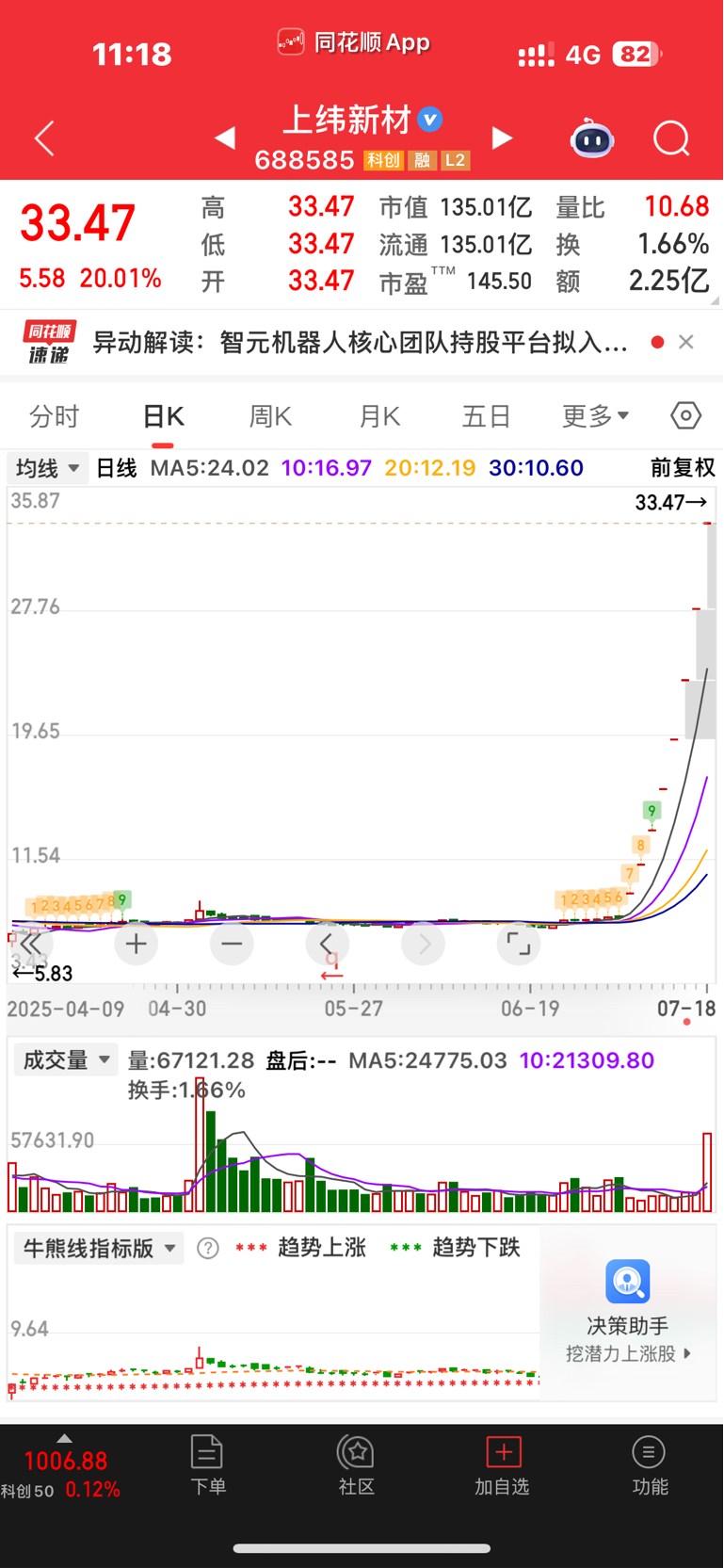Expand the 成交量 indicator dropdown
The height and width of the screenshot is (1568, 724).
click(x=65, y=1060)
